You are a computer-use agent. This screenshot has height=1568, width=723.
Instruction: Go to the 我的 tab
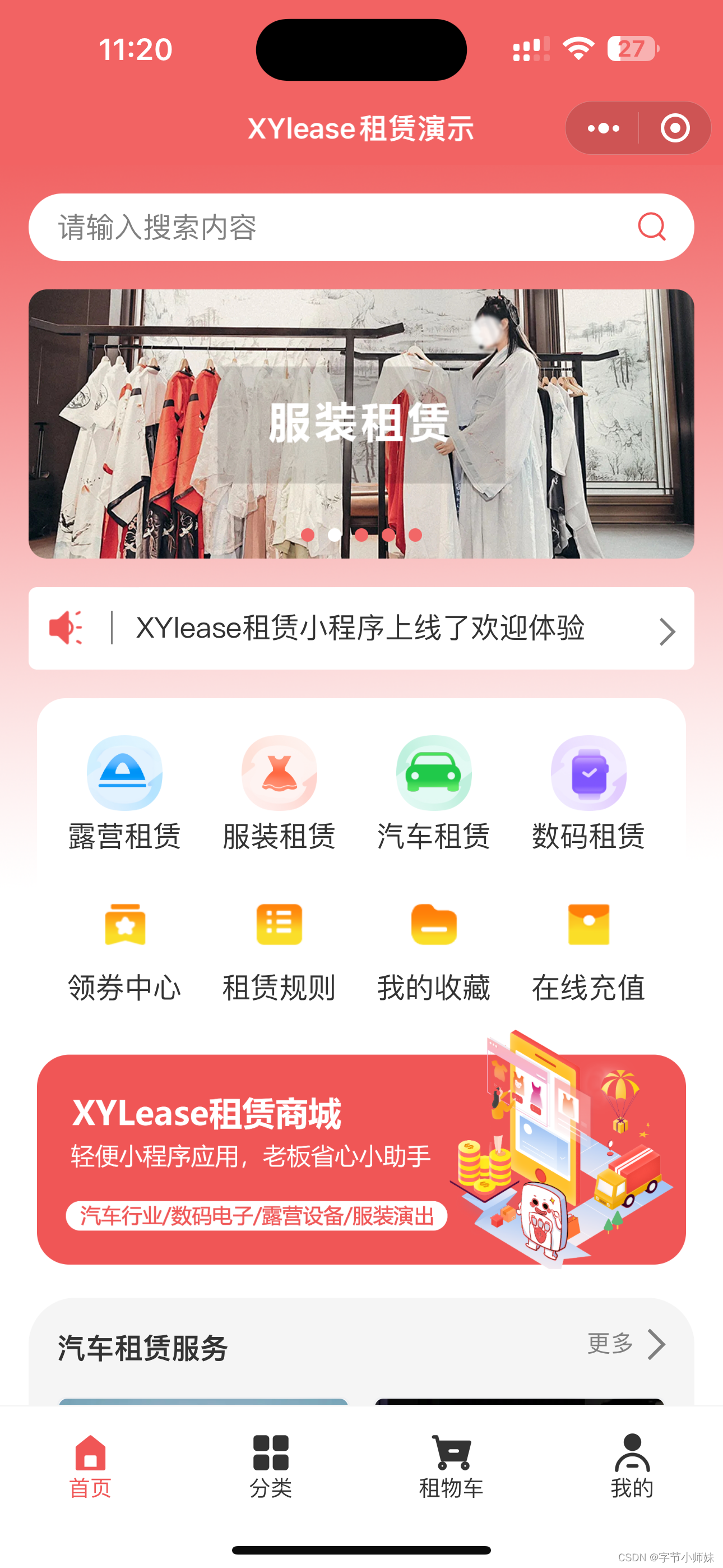[632, 1466]
